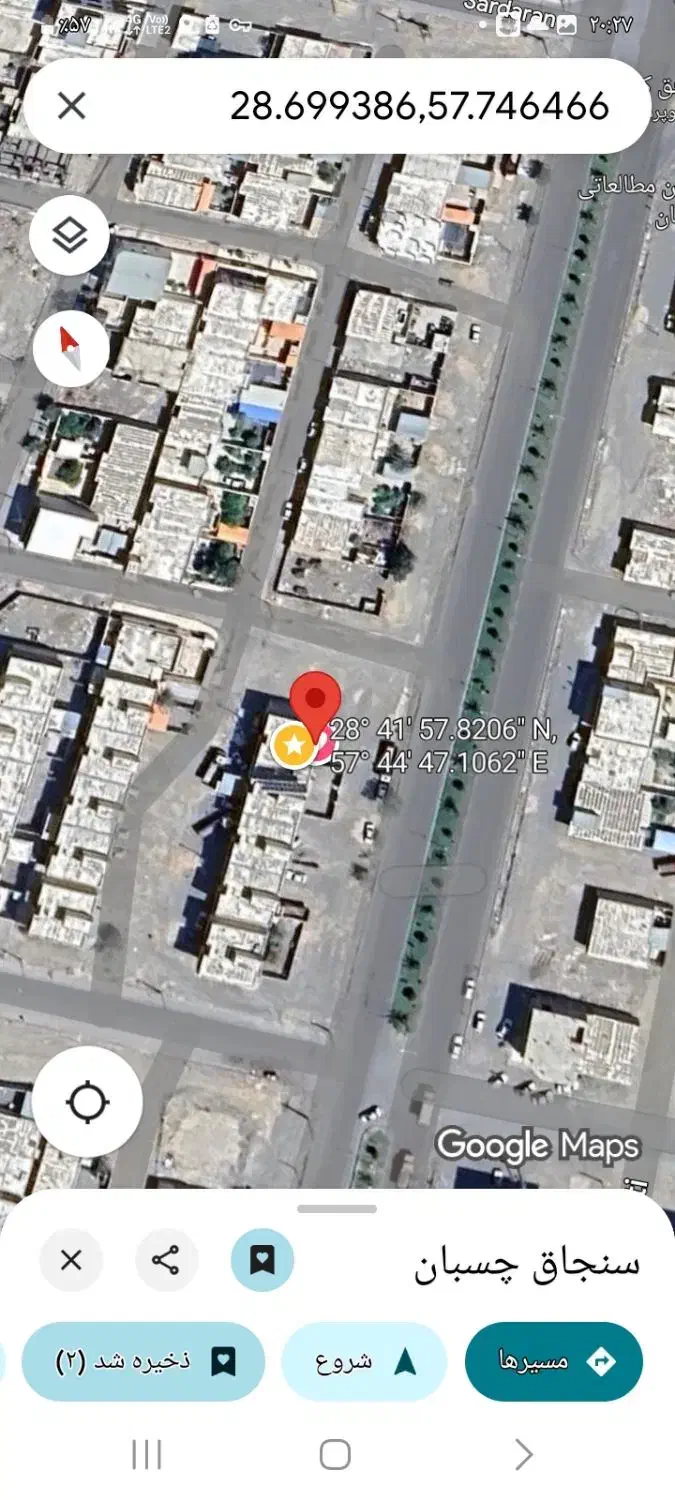The image size is (675, 1500).
Task: Share this pinned location
Action: (x=166, y=1260)
